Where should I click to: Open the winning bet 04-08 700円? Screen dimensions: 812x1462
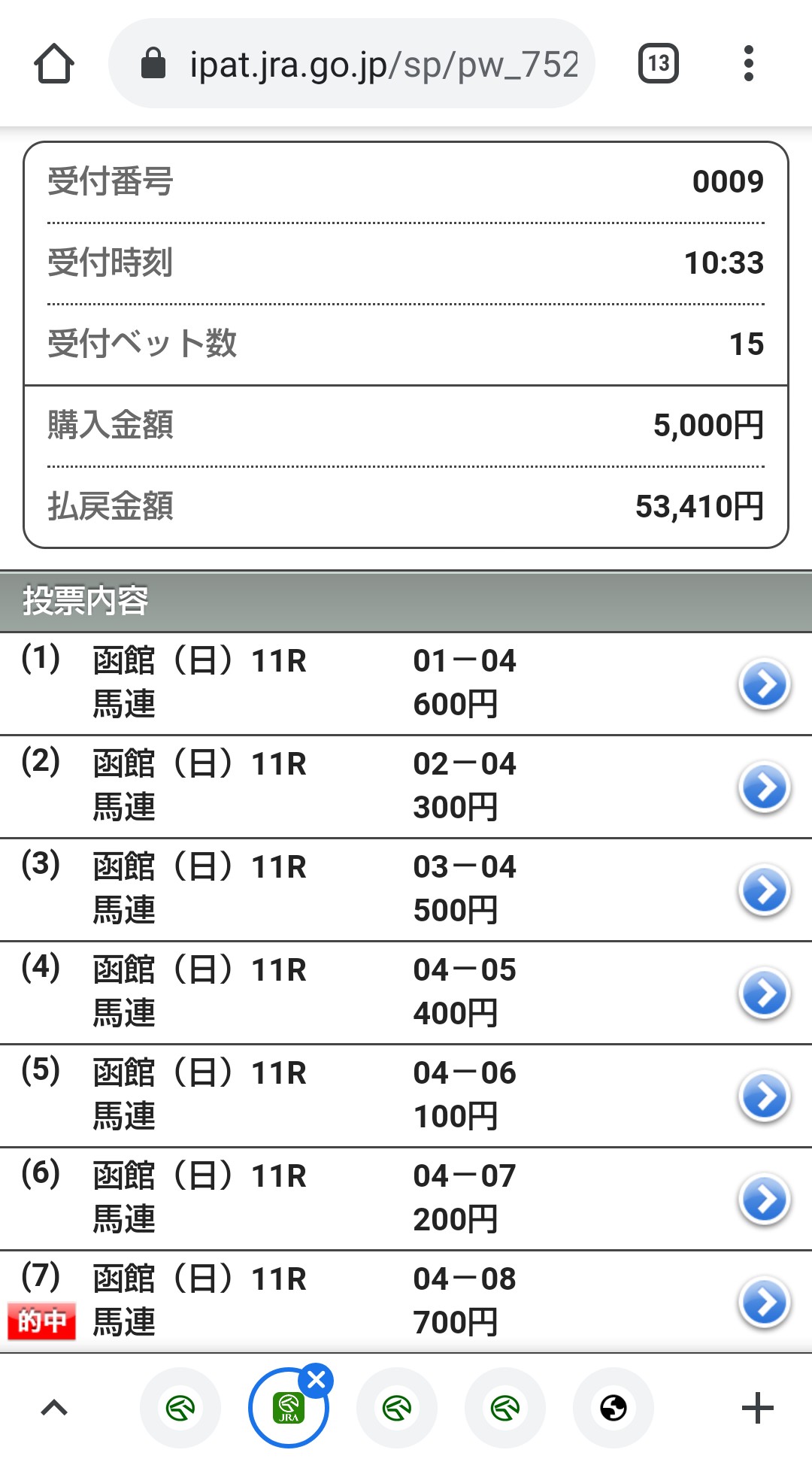click(x=765, y=1302)
